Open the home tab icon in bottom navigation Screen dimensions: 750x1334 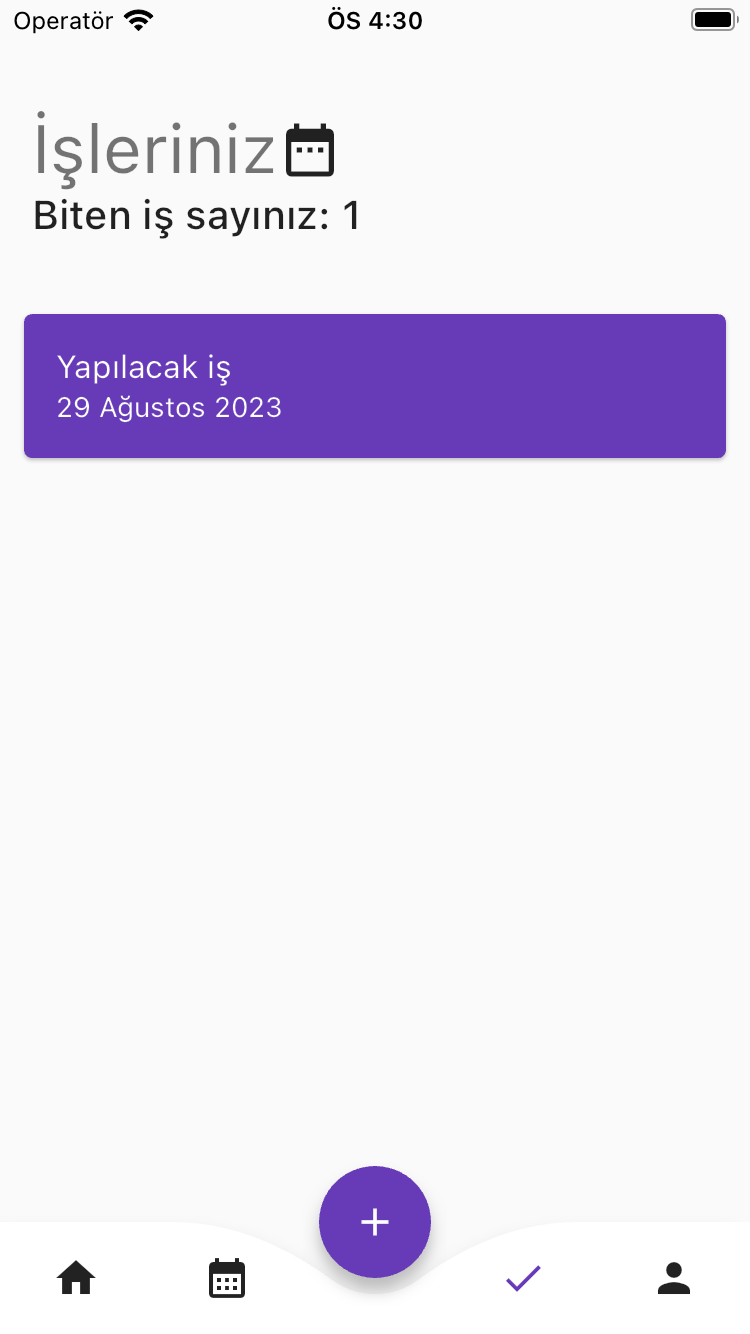point(76,1277)
